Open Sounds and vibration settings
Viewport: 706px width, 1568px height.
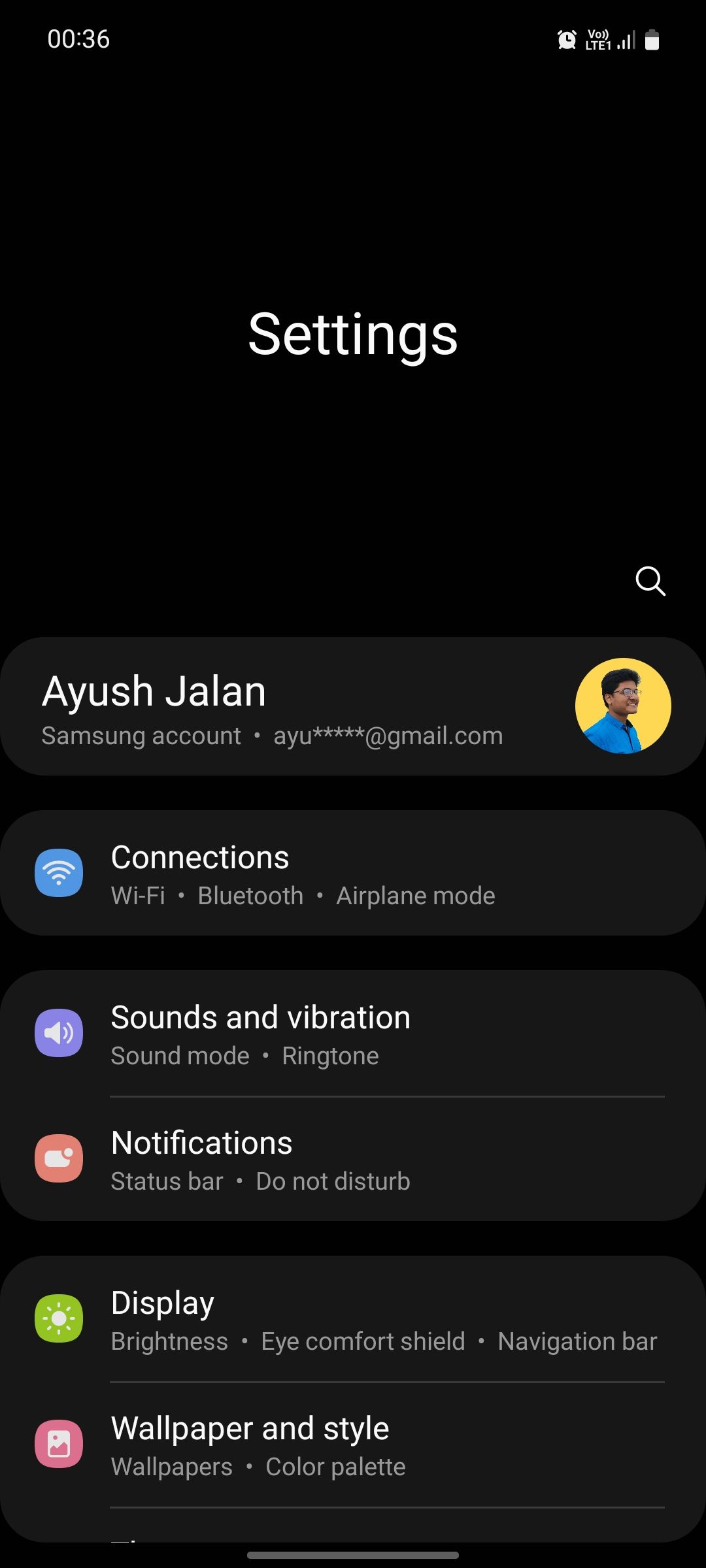[353, 1032]
